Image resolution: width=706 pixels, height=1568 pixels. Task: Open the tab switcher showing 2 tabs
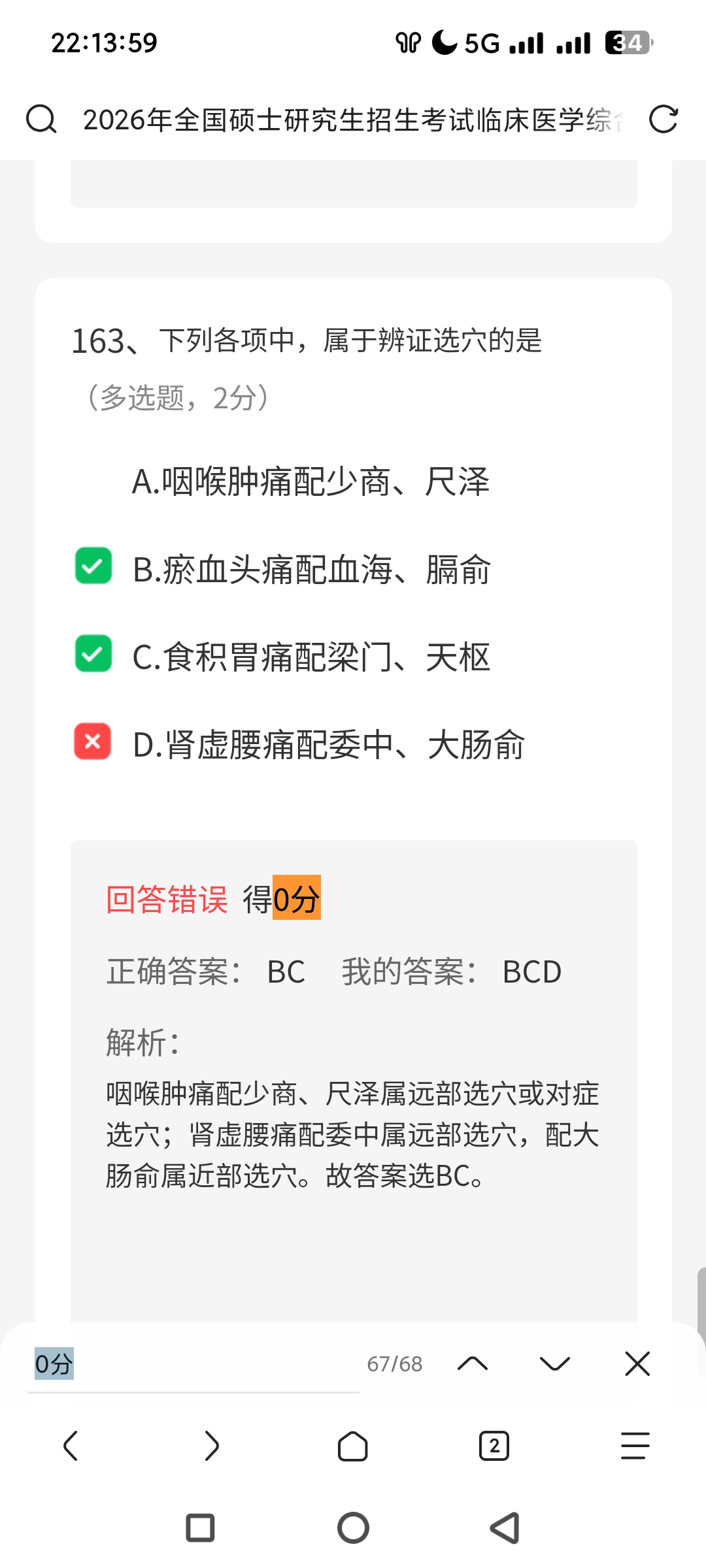(494, 1446)
